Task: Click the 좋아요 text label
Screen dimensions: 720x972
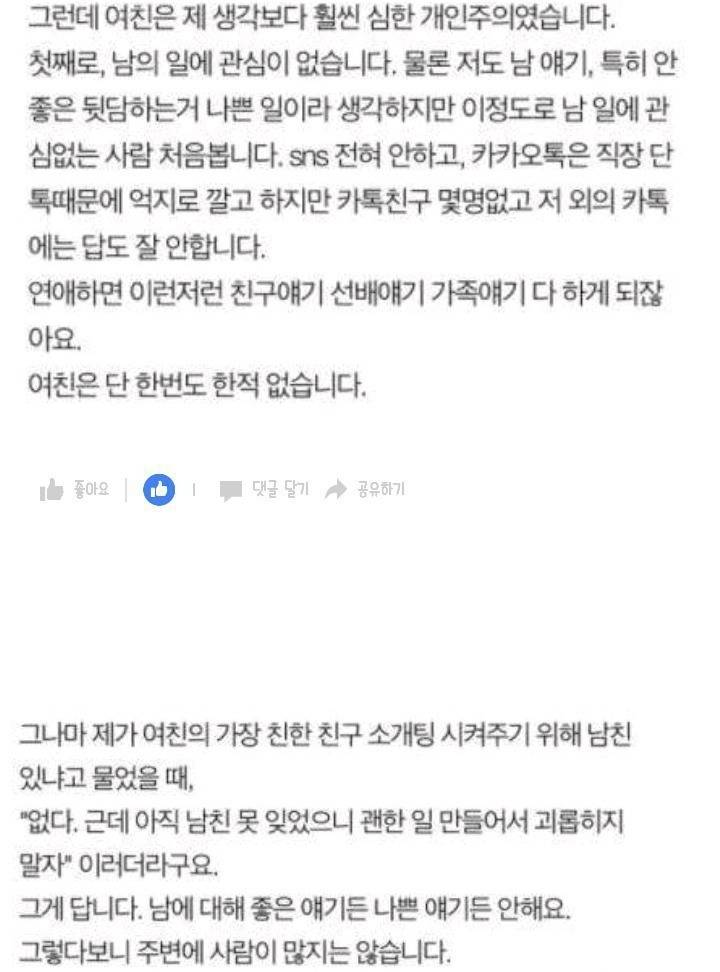Action: point(94,487)
